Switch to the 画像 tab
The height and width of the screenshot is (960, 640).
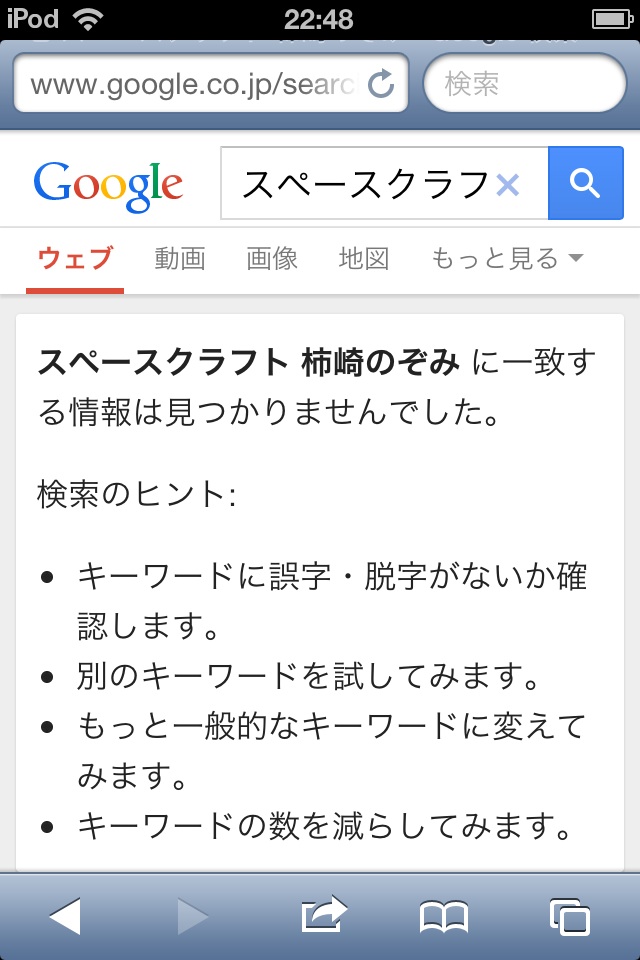(272, 260)
